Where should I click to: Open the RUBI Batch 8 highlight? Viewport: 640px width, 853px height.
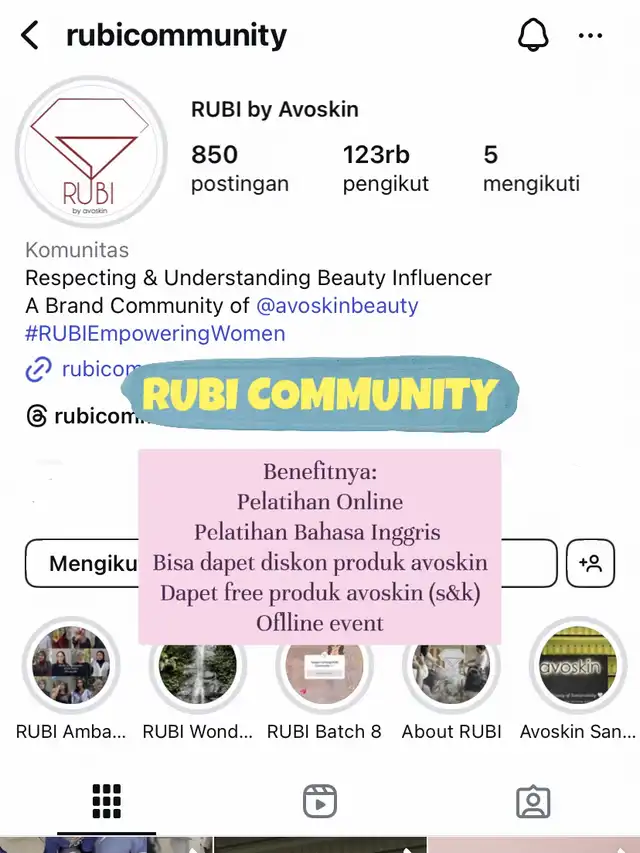324,667
